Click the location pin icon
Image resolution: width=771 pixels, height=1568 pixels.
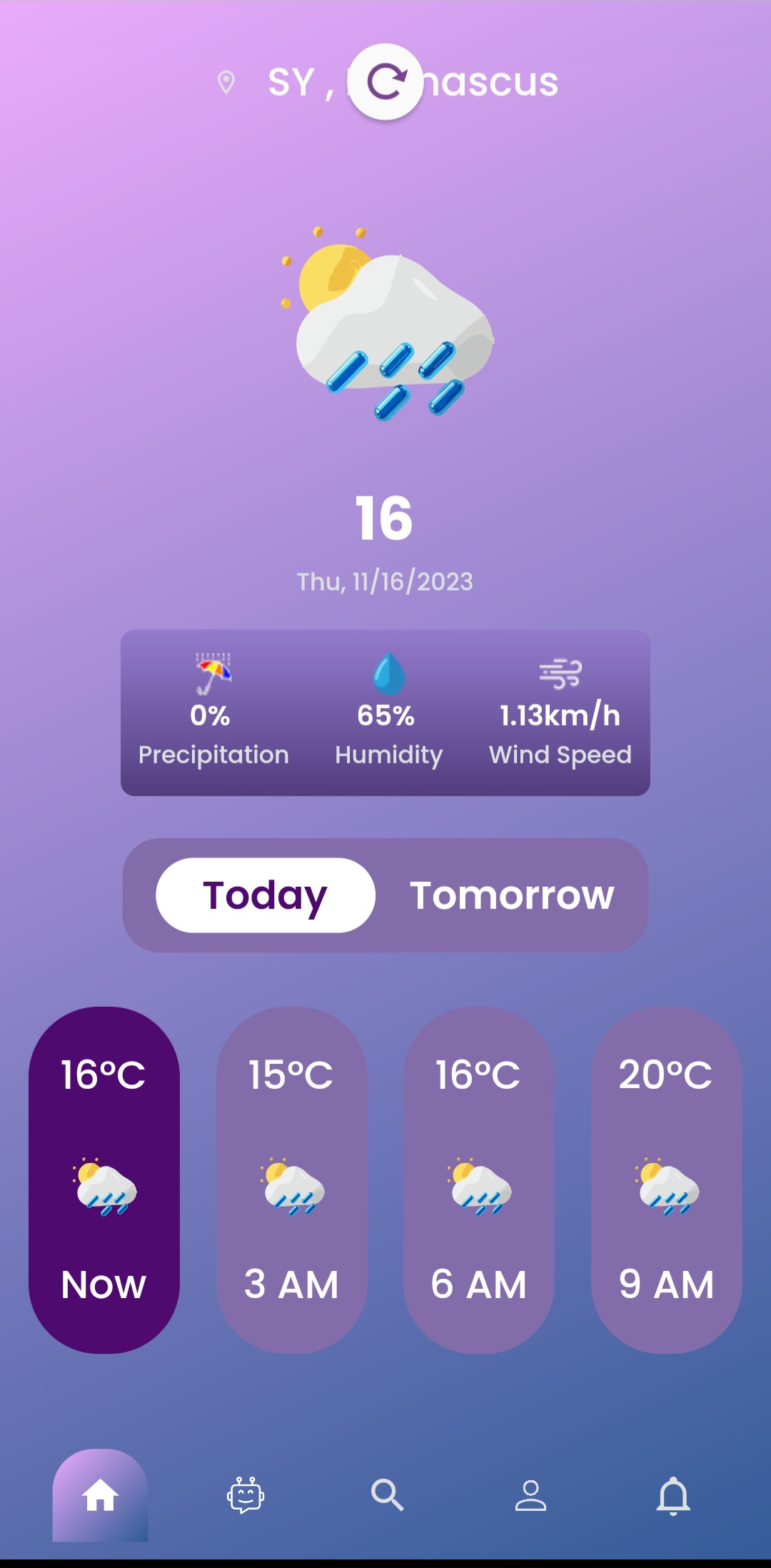coord(227,81)
